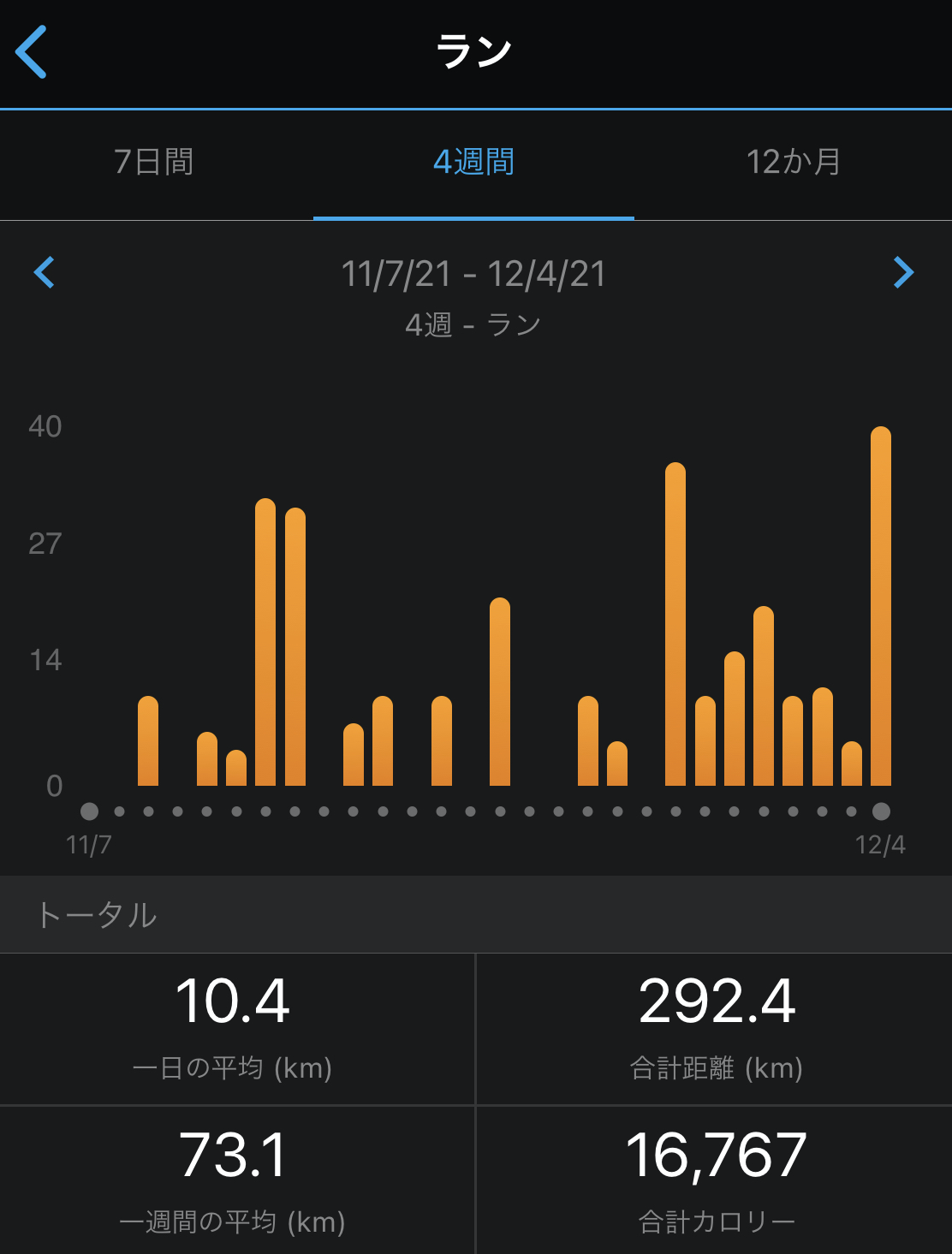This screenshot has width=952, height=1254.
Task: Show the previous 4-week period
Action: click(44, 273)
